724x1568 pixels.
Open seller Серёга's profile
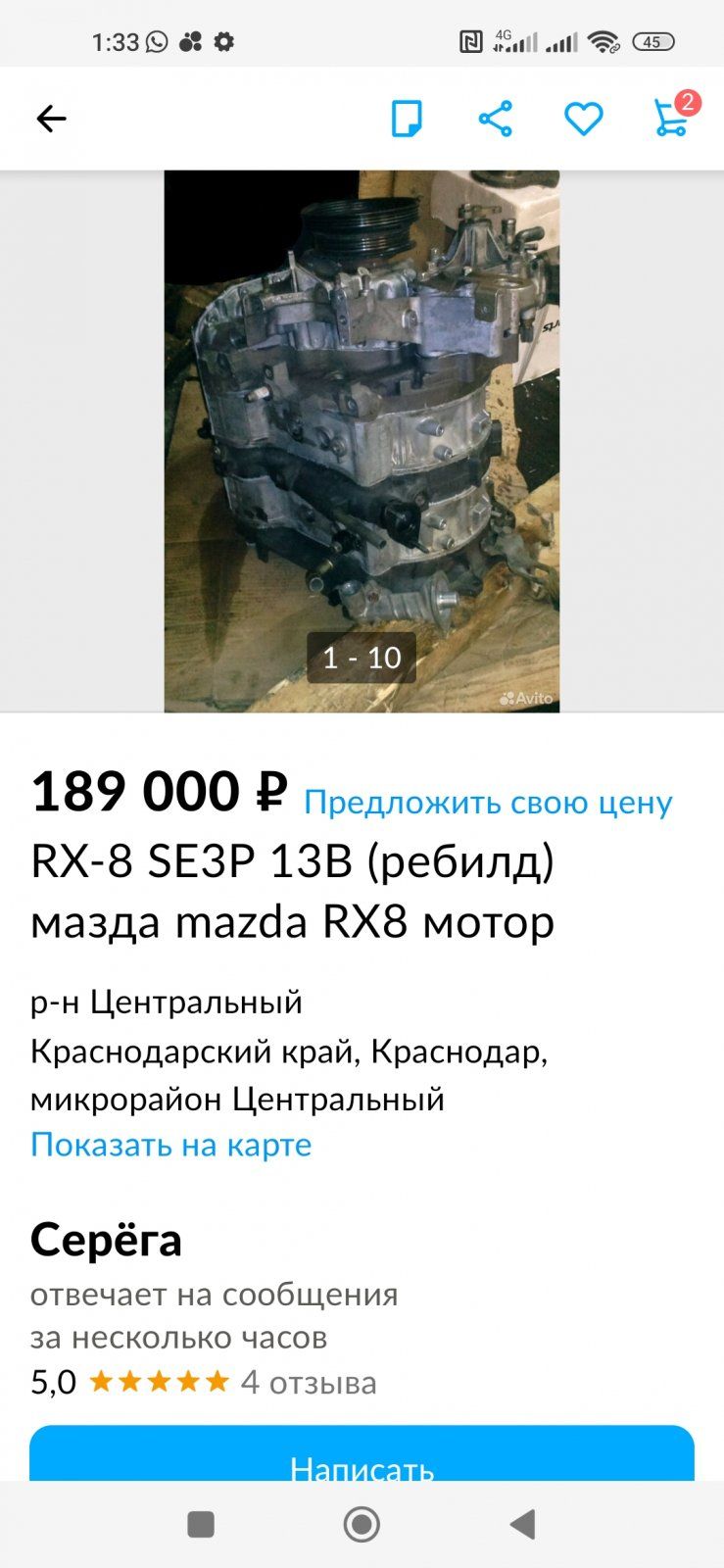click(106, 1240)
